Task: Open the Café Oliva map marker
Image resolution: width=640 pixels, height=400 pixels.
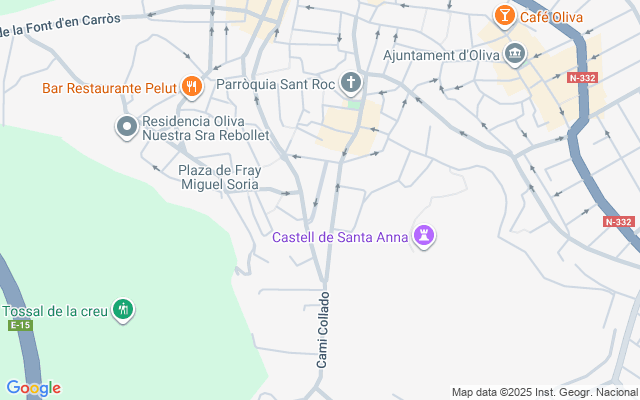Action: (504, 16)
